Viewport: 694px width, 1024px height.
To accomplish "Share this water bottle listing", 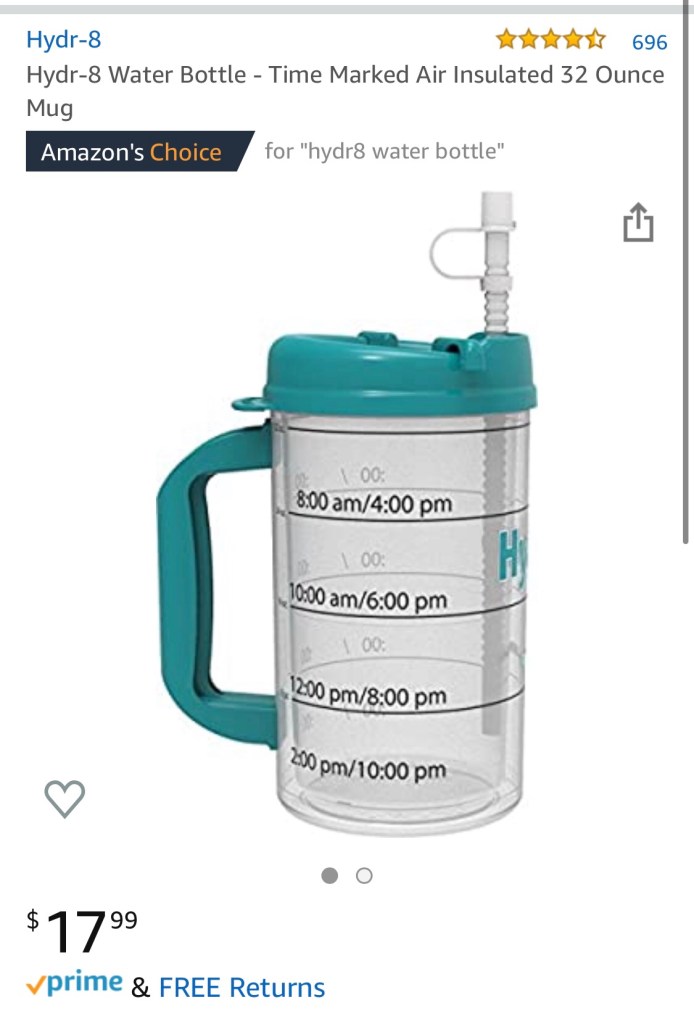I will [x=638, y=223].
